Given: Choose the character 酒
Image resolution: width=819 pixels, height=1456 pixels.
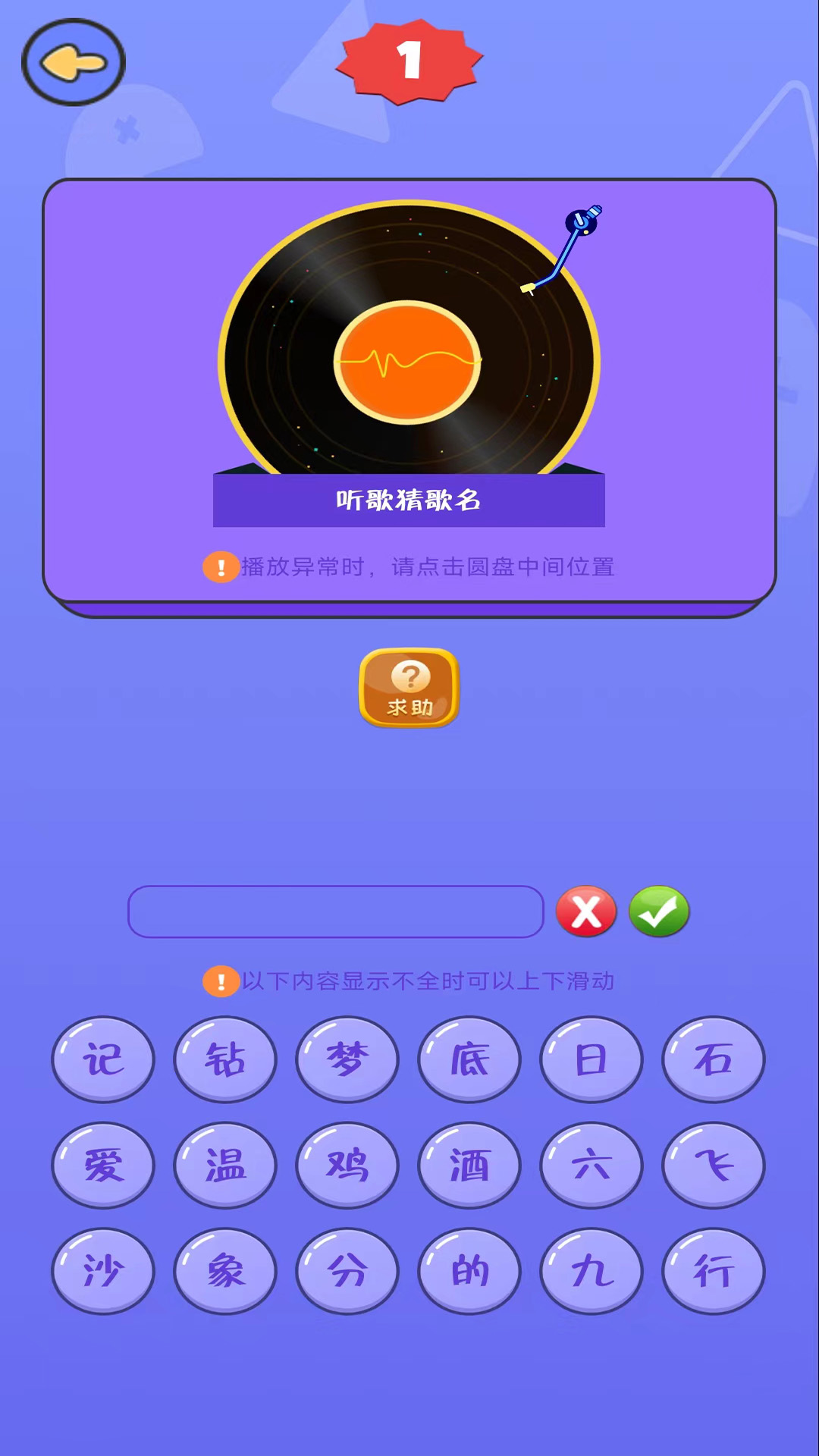Looking at the screenshot, I should [469, 1166].
